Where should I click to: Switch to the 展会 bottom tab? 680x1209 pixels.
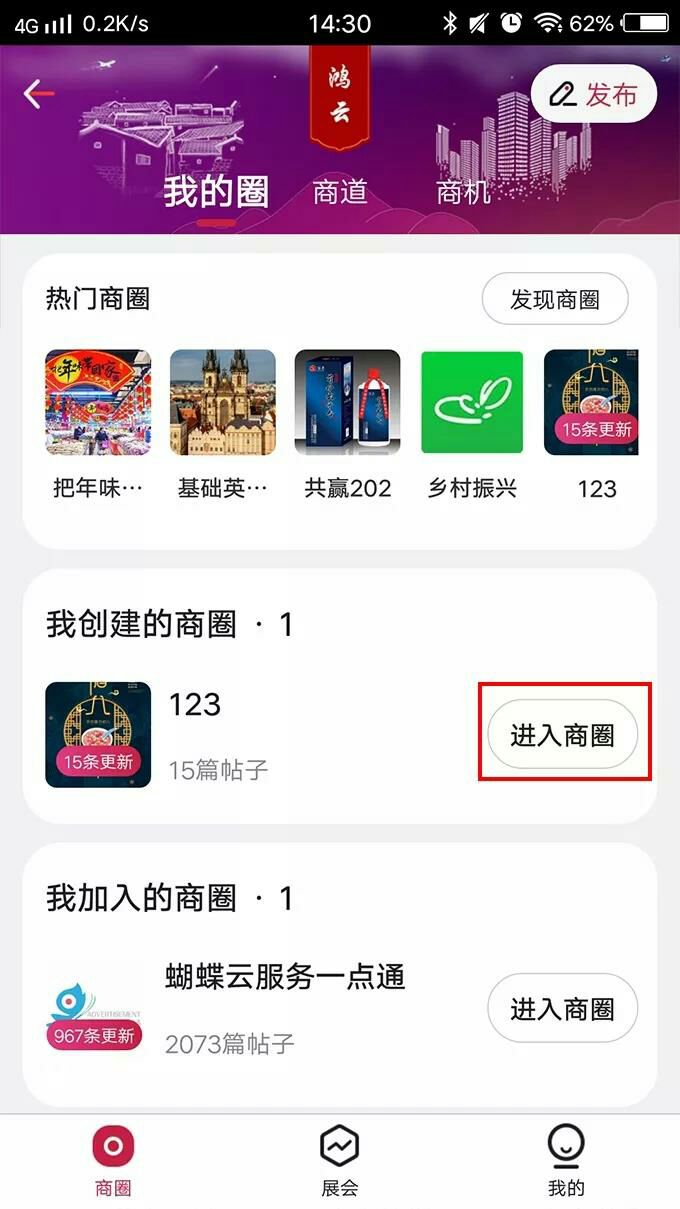point(339,1160)
